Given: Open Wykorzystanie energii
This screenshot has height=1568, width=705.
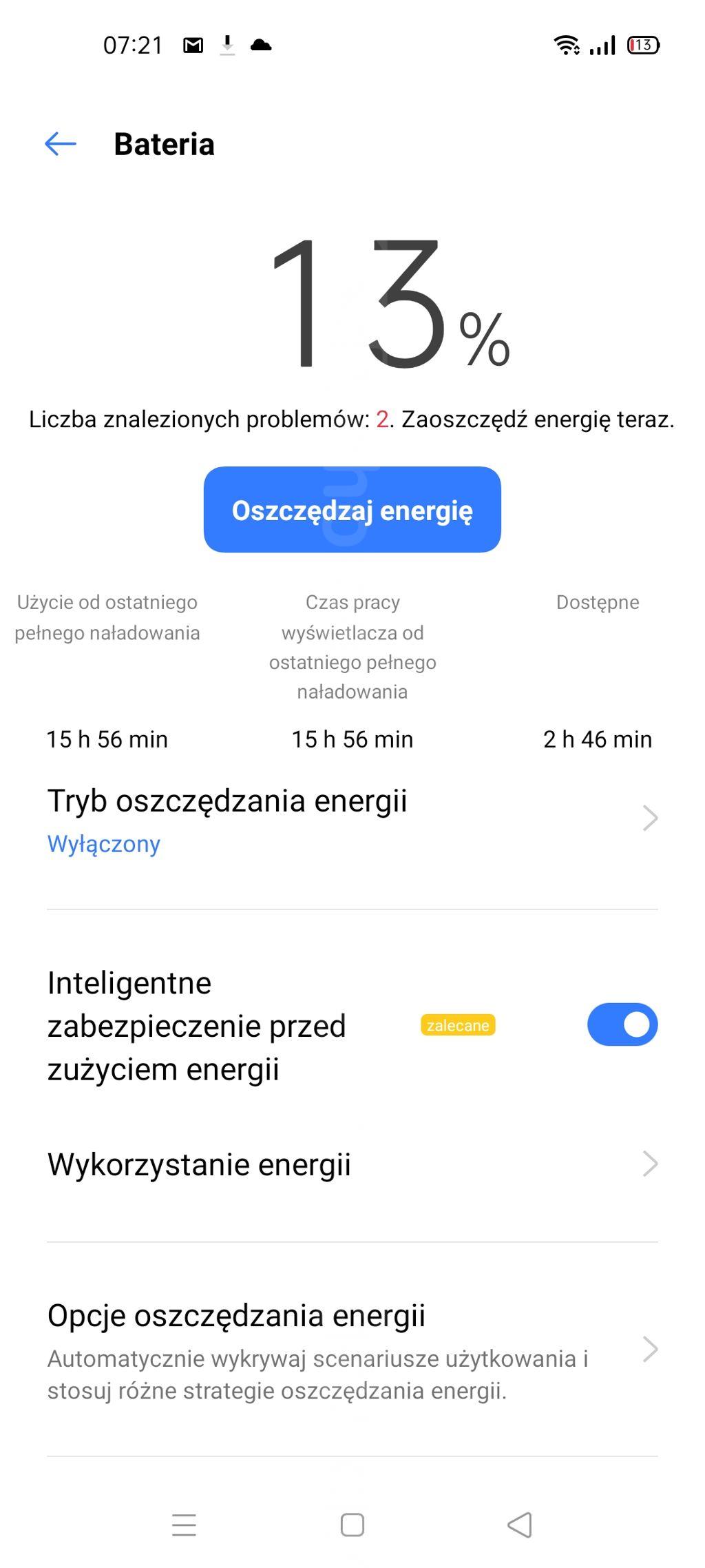Looking at the screenshot, I should 351,1164.
